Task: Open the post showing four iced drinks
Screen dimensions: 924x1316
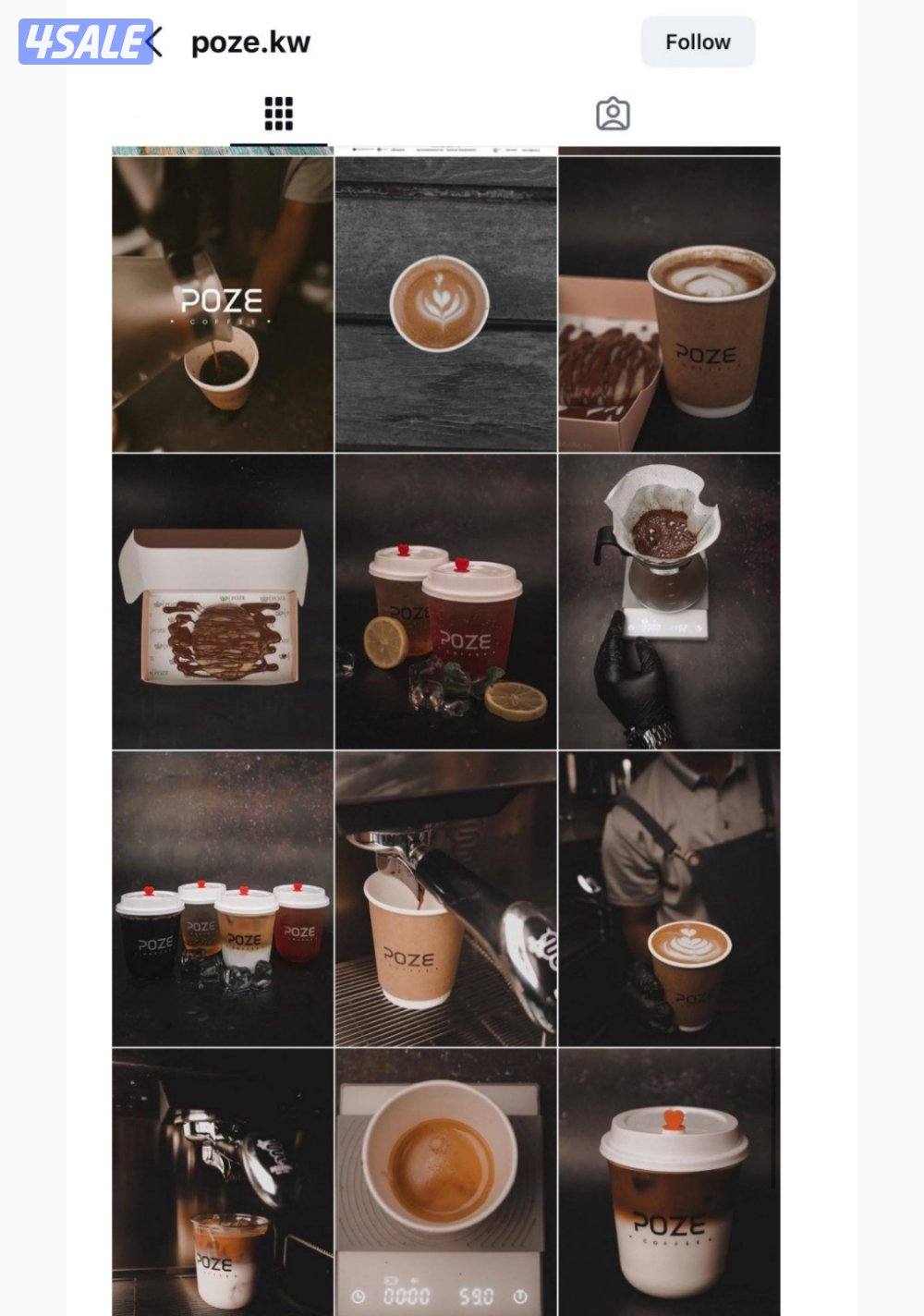Action: (223, 899)
